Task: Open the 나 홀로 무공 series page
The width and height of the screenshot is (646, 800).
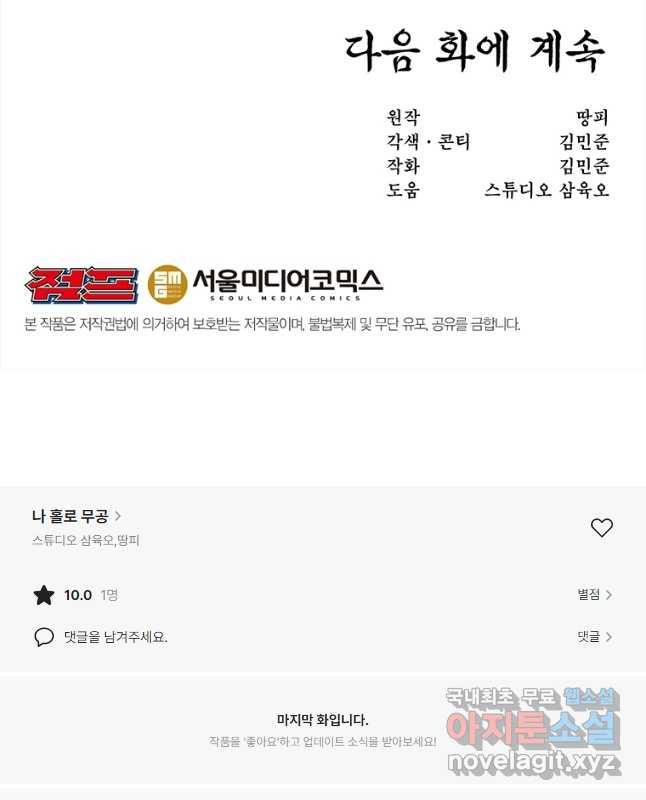Action: pyautogui.click(x=76, y=516)
